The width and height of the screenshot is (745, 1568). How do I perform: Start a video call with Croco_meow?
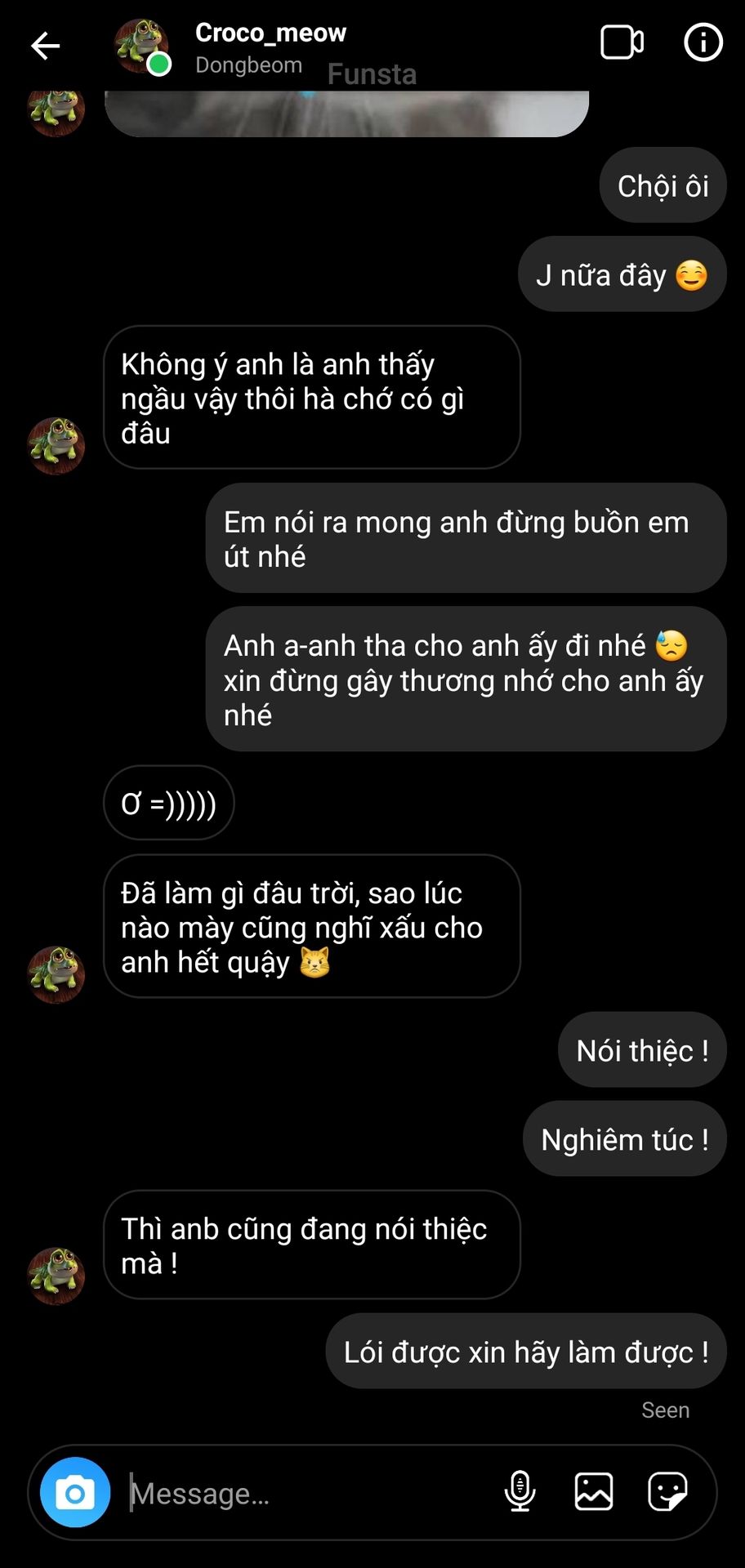click(x=622, y=42)
